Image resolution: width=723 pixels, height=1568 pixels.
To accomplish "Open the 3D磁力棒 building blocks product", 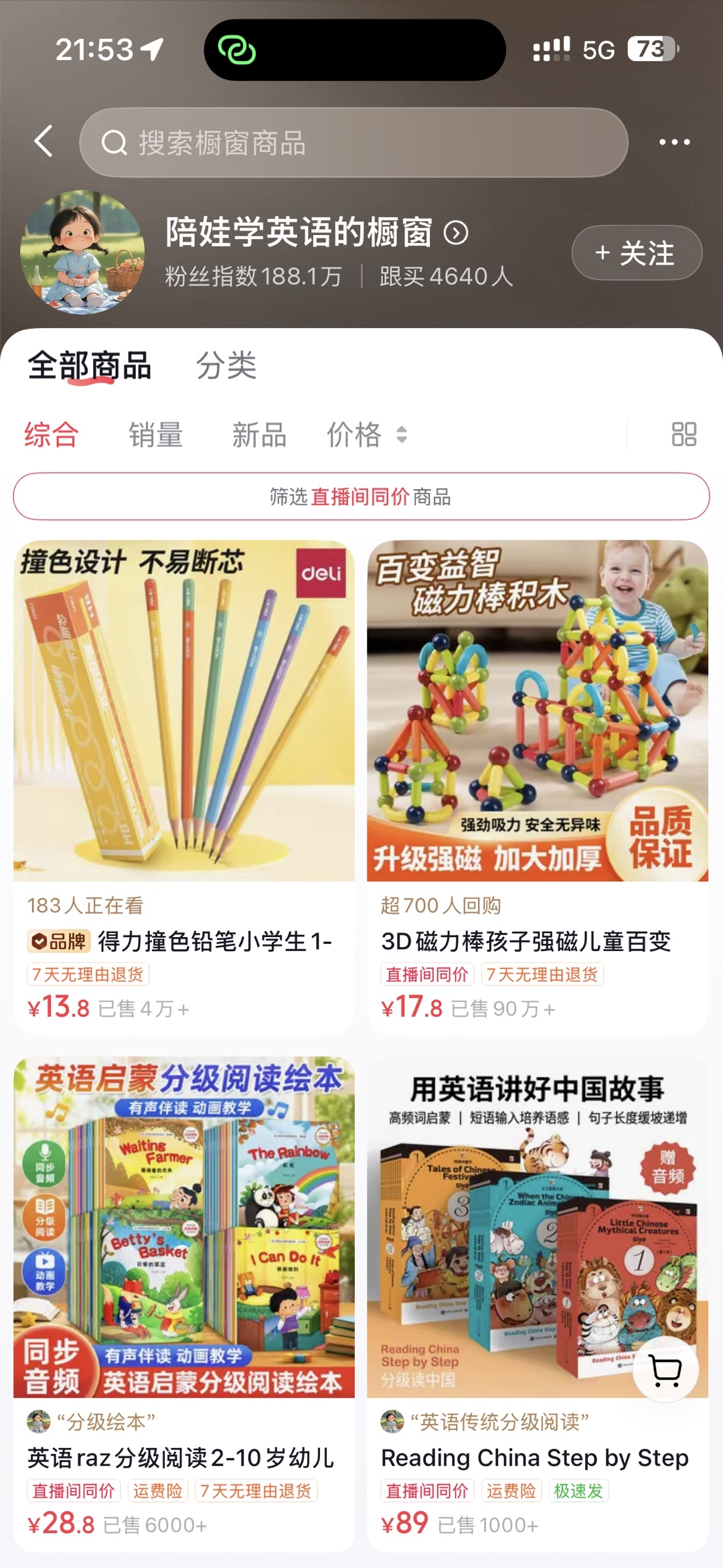I will (538, 788).
